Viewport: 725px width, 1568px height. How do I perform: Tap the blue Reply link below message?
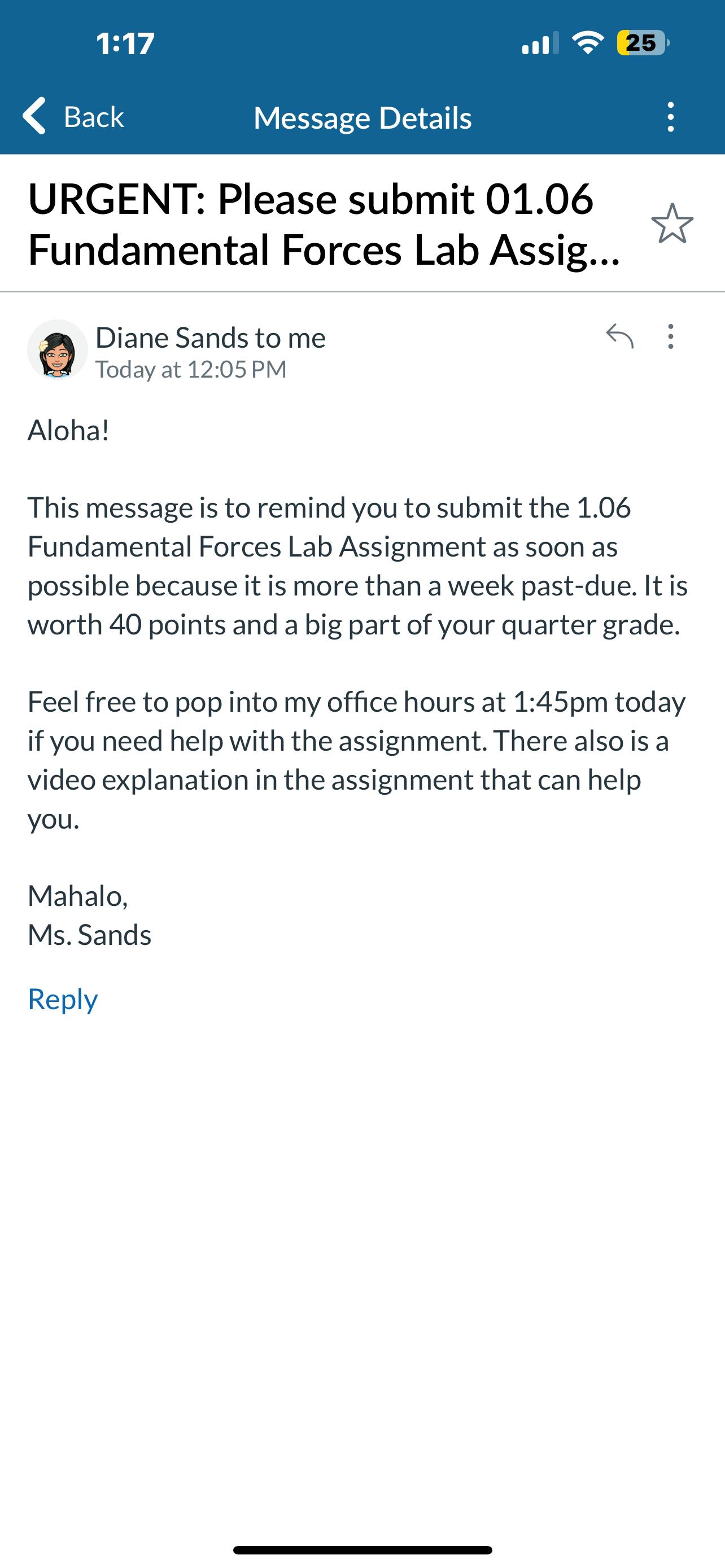pyautogui.click(x=63, y=1000)
